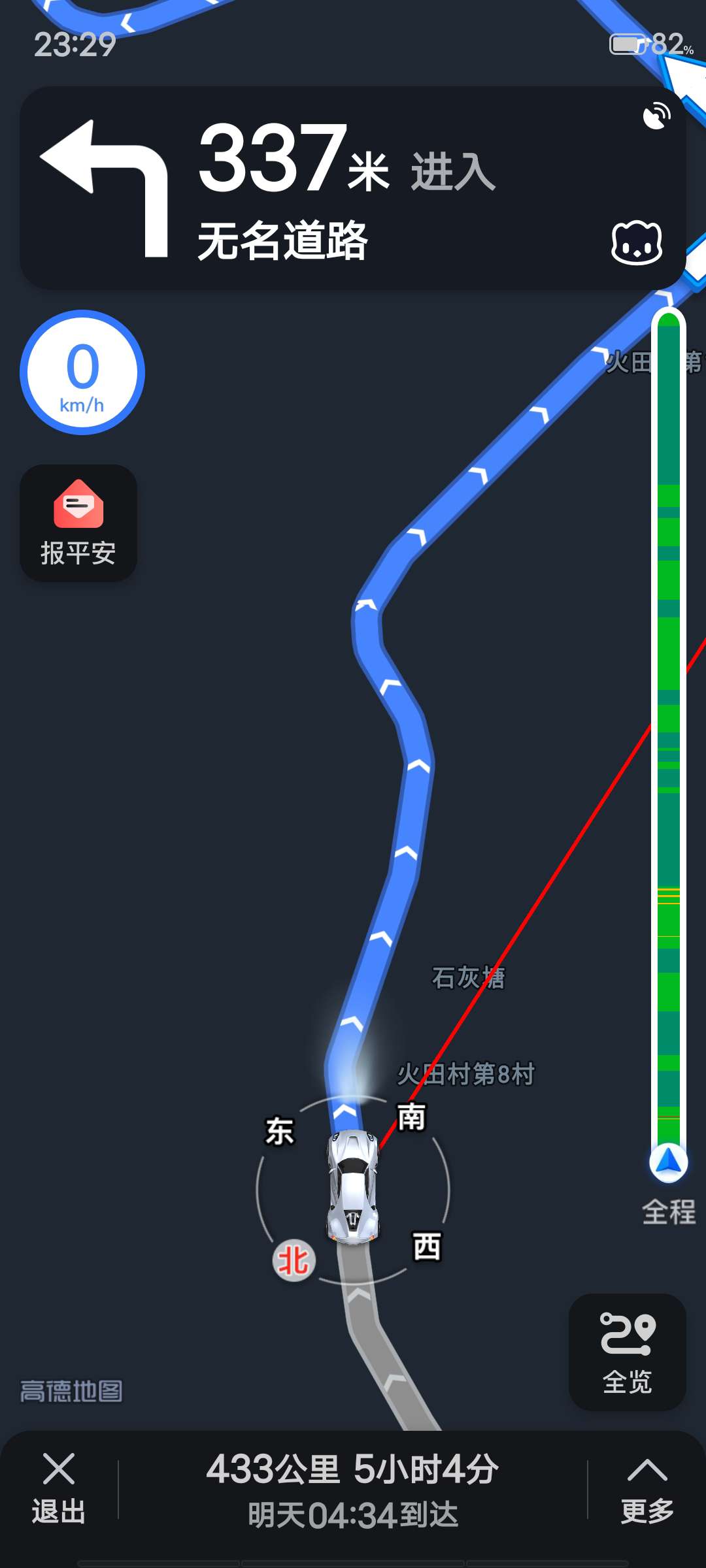Open 全览 route overview

point(627,1352)
